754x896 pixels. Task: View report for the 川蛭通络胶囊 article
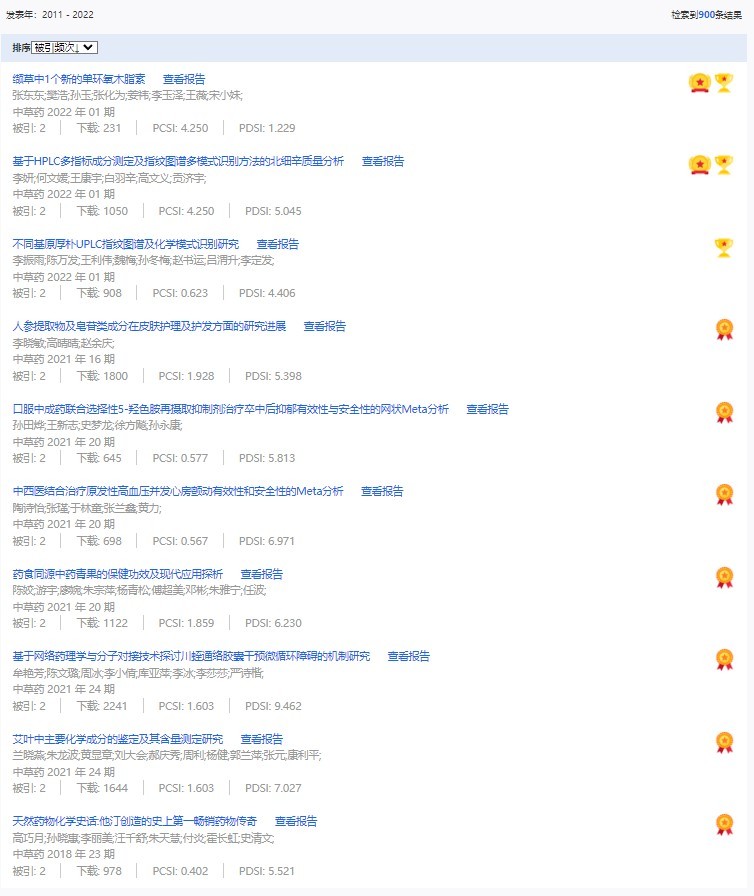(409, 656)
